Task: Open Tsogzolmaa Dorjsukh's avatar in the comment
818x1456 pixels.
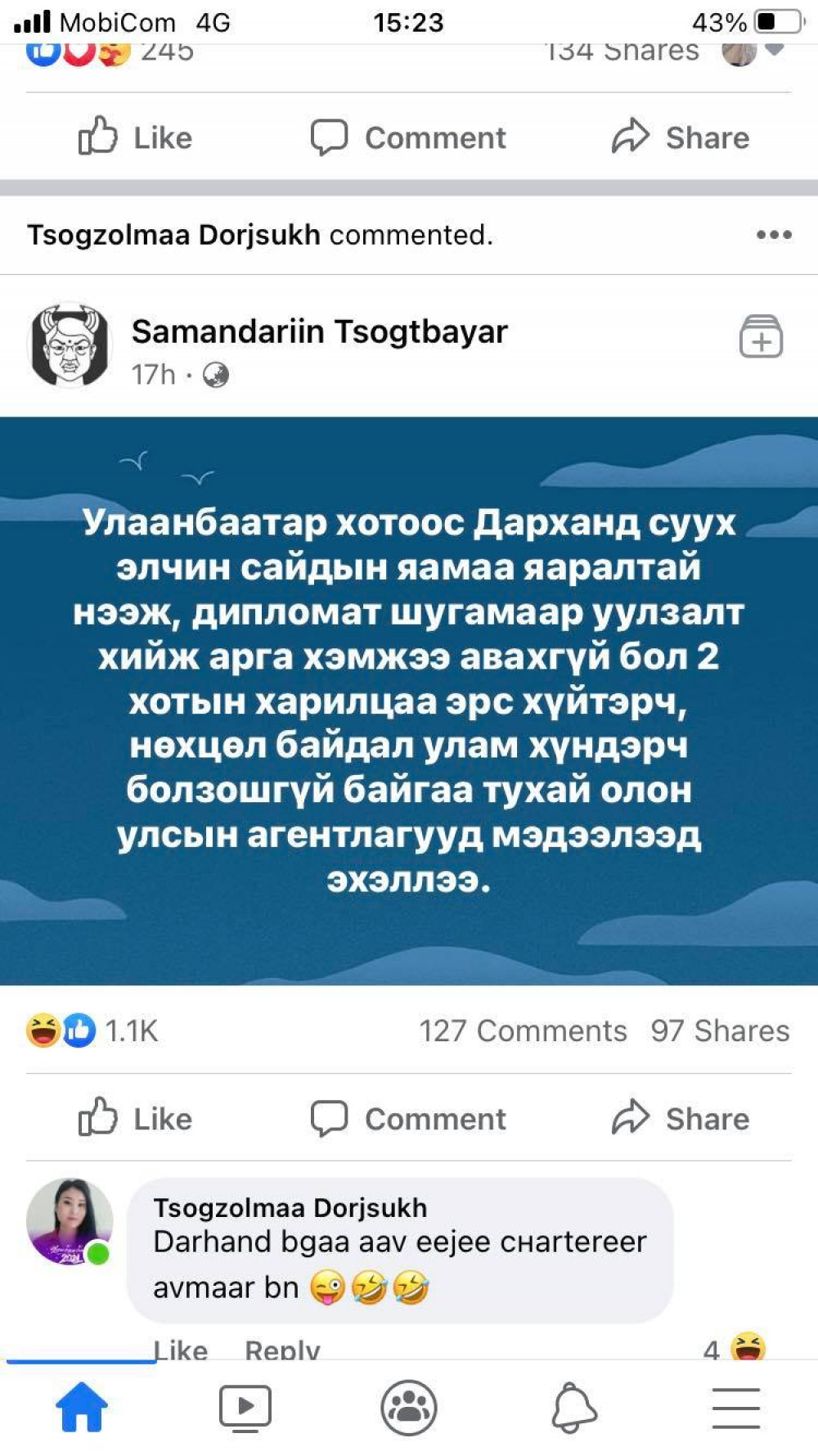Action: click(x=70, y=1221)
